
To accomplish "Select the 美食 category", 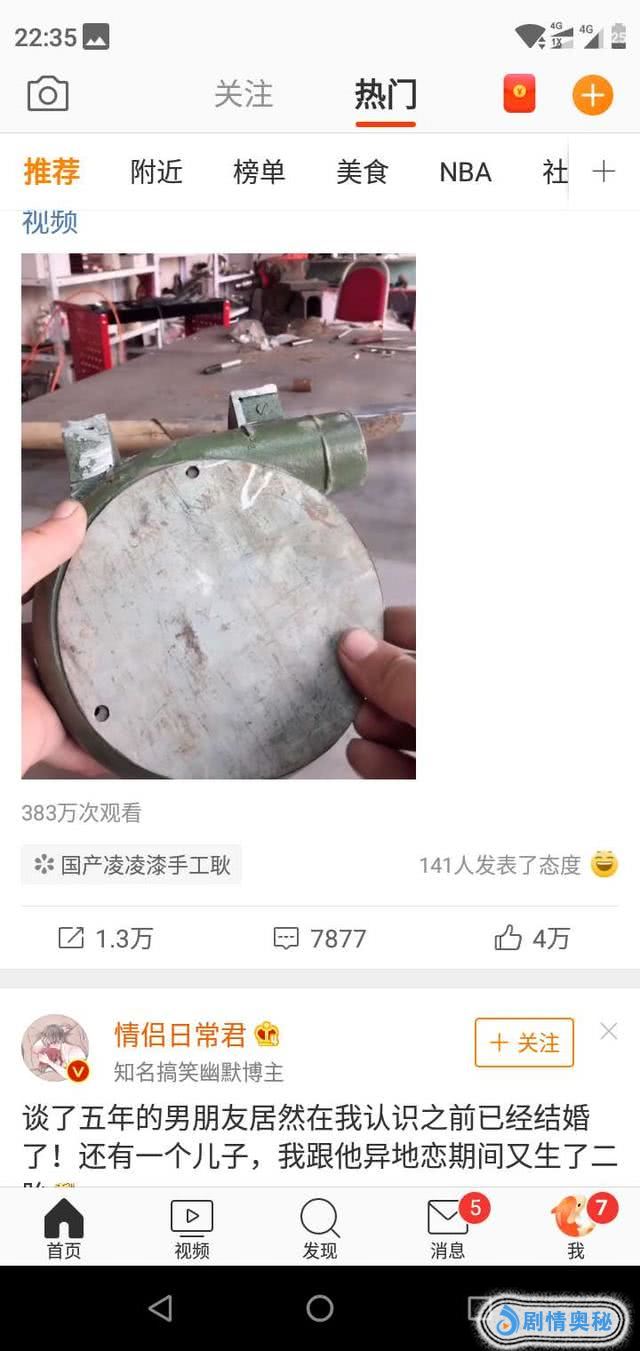I will pos(362,172).
